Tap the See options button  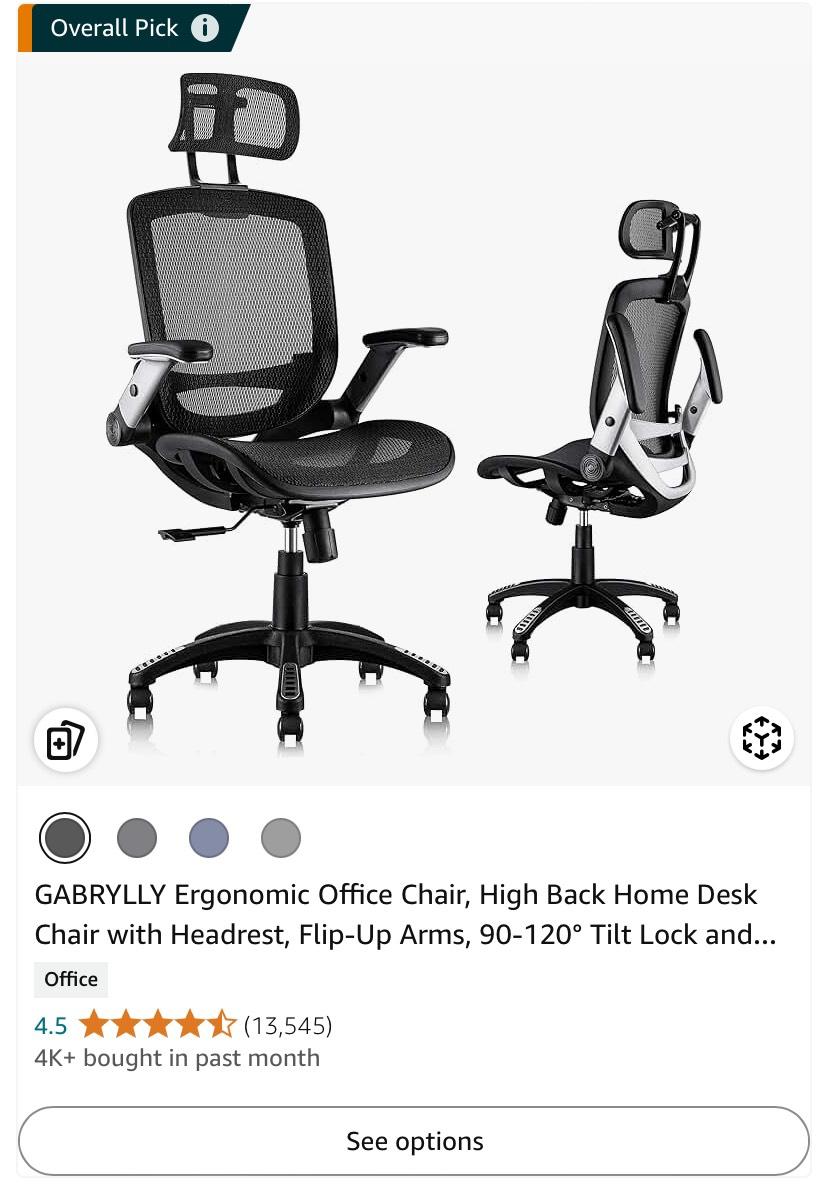click(x=414, y=1141)
